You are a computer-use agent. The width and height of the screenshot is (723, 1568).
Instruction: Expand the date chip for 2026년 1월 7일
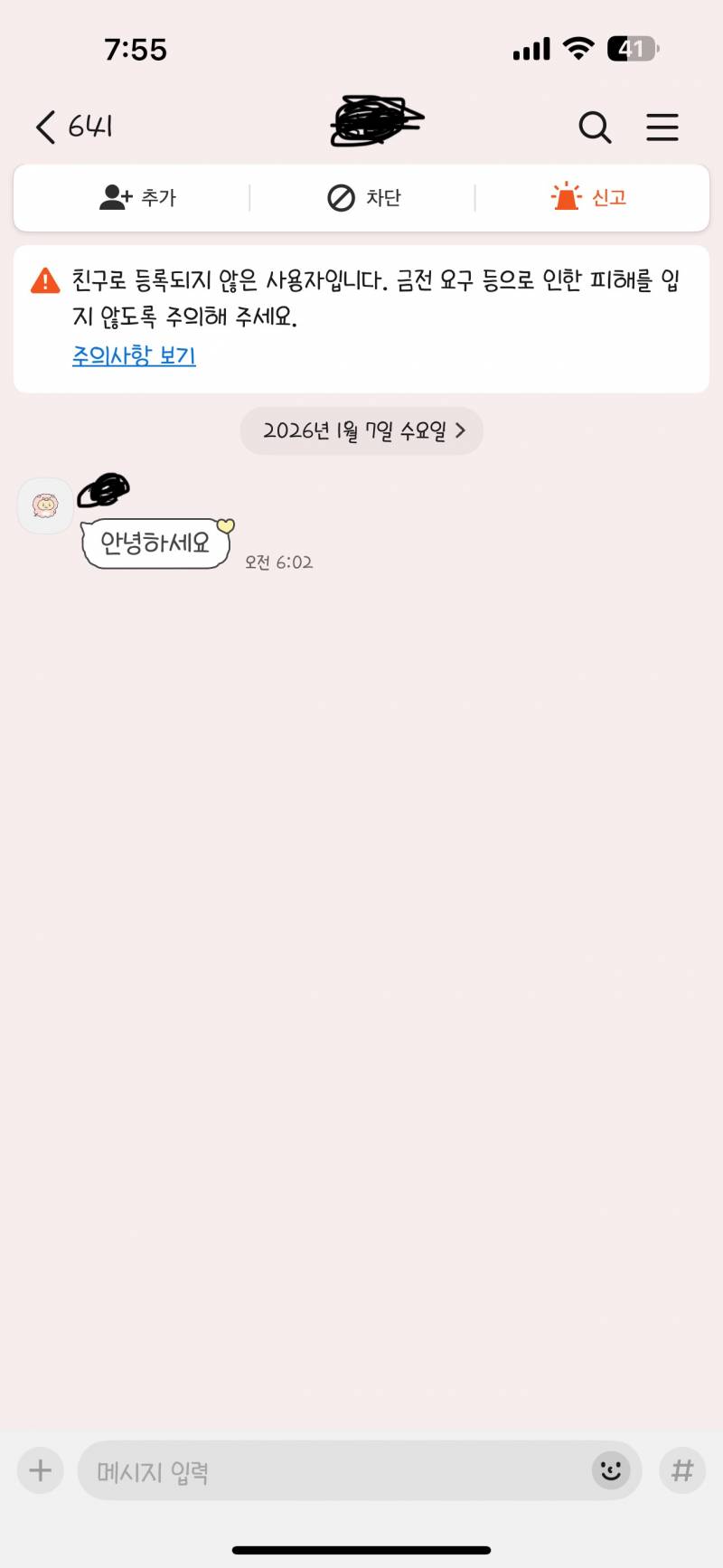pyautogui.click(x=361, y=430)
